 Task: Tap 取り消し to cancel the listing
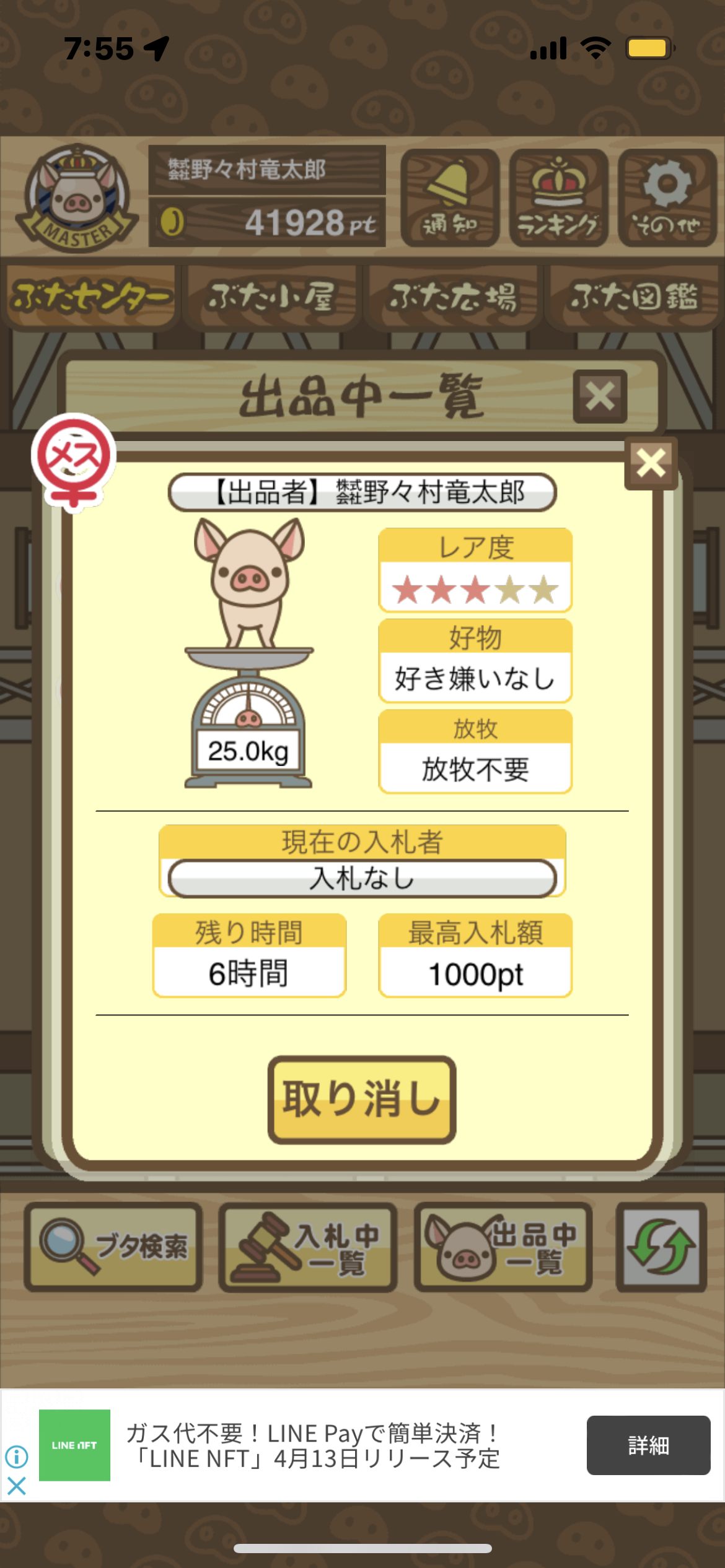point(362,1099)
